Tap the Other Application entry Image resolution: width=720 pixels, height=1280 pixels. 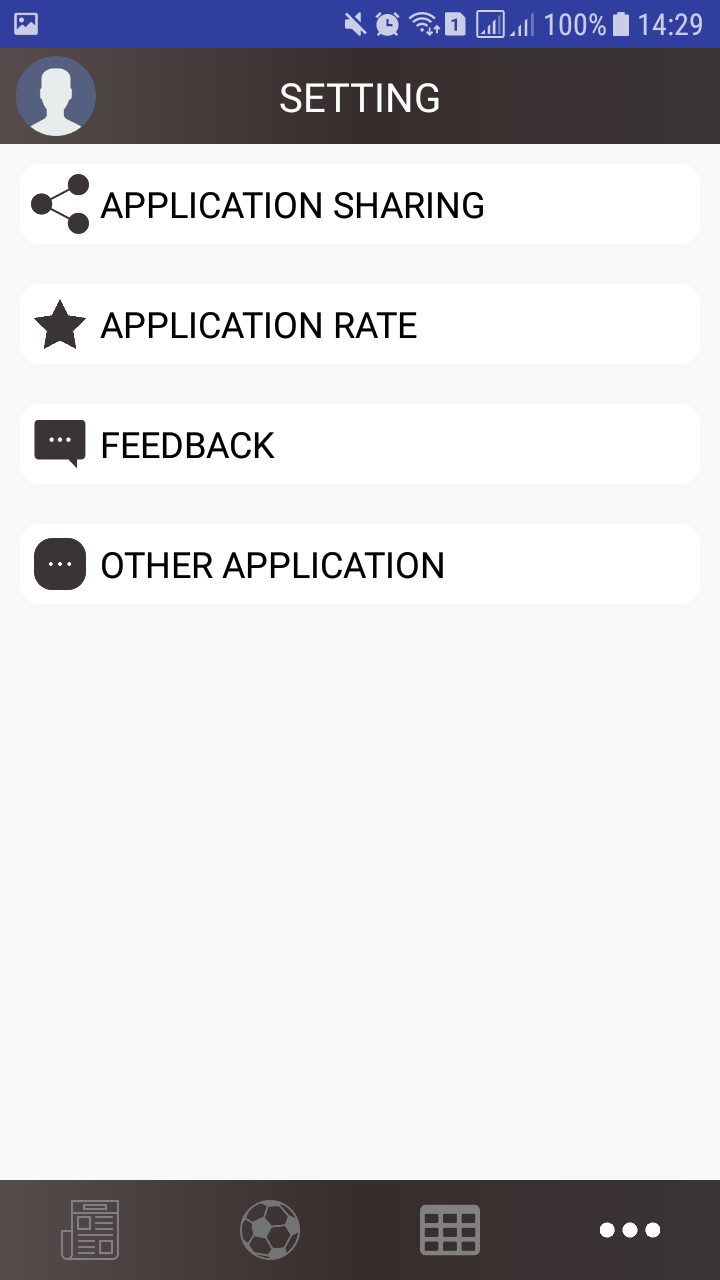coord(360,564)
